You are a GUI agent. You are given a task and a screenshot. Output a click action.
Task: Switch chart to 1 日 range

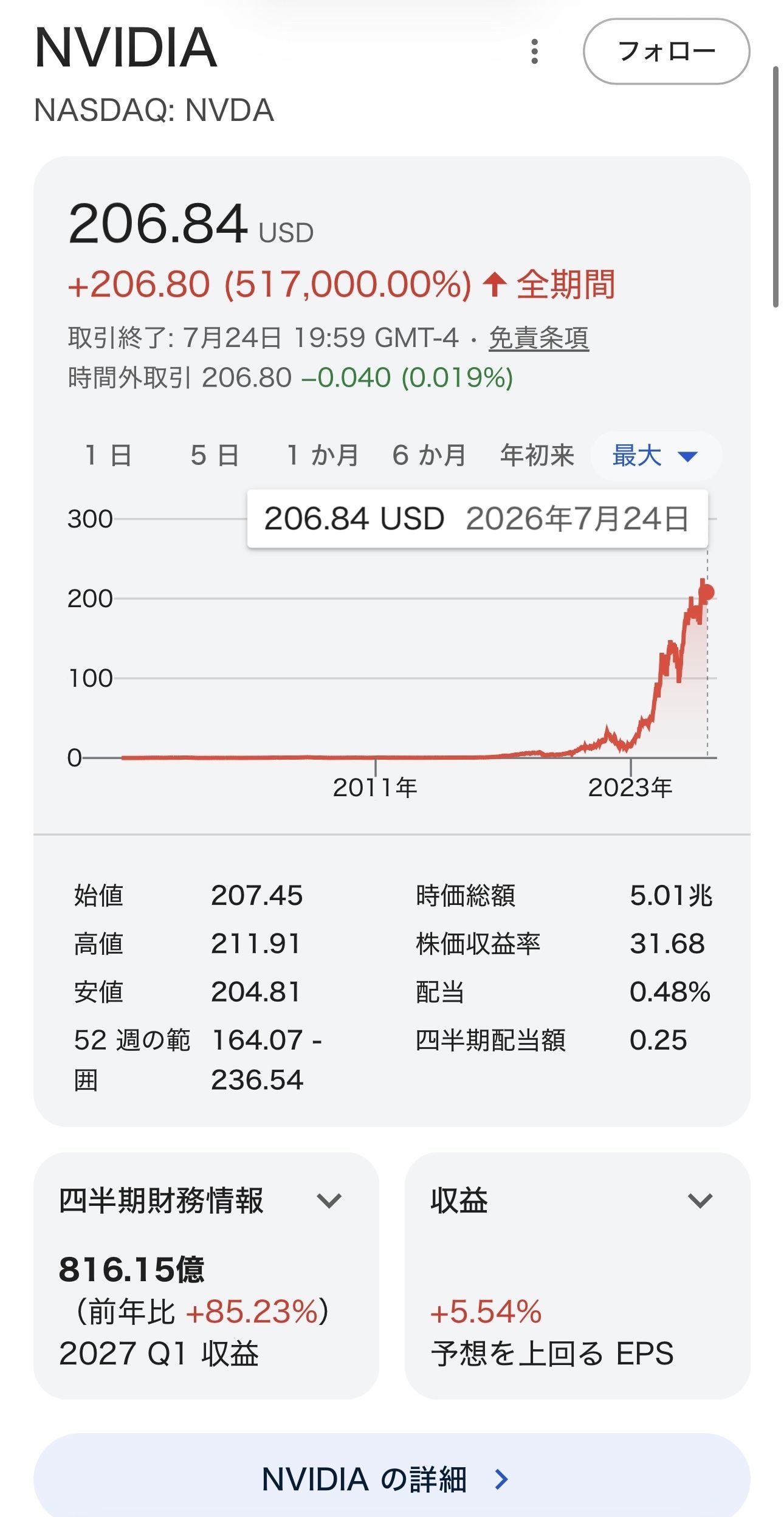click(x=108, y=455)
